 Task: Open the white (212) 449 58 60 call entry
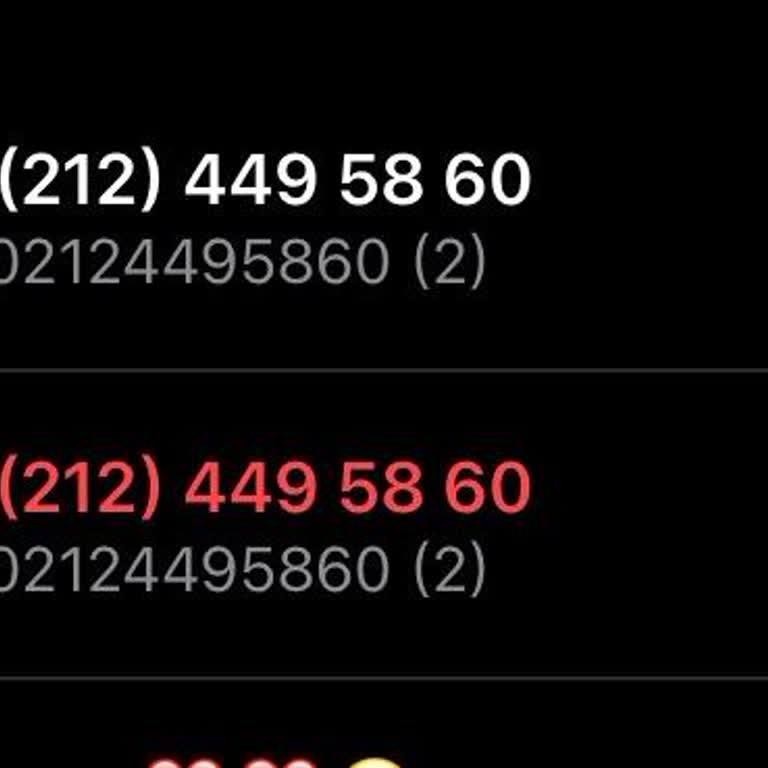coord(265,182)
